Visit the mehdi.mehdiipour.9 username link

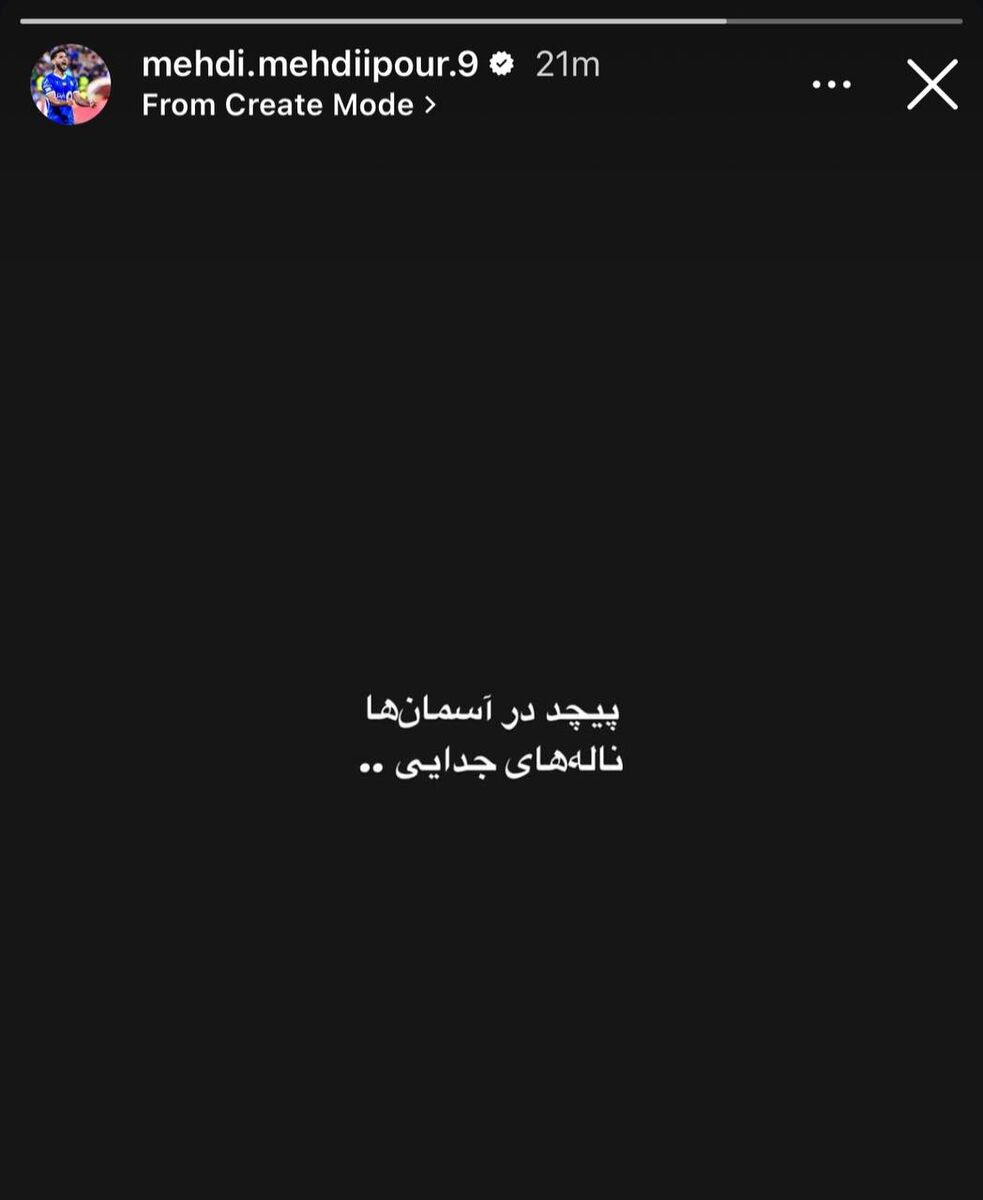pyautogui.click(x=310, y=65)
